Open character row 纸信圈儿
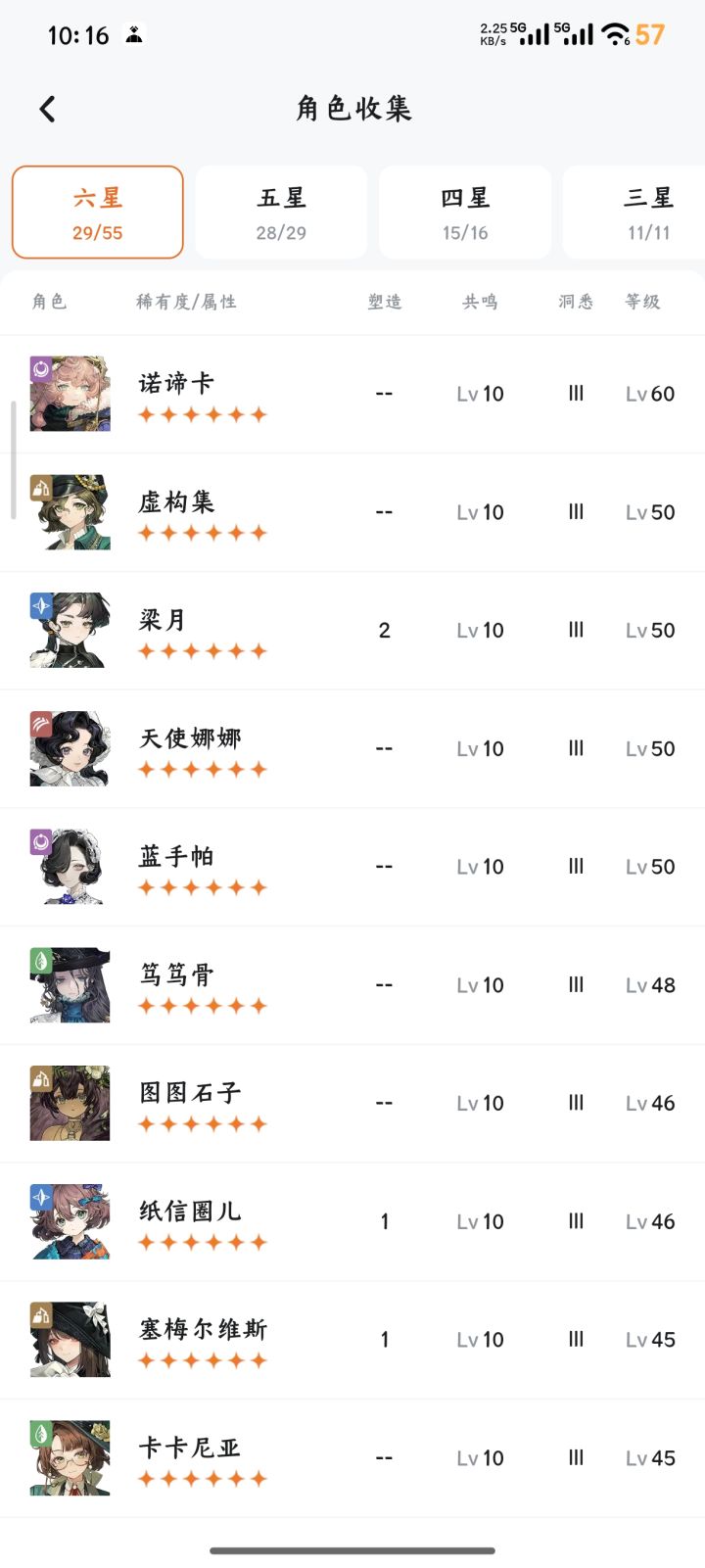Screen dimensions: 705x1568 (x=352, y=1221)
